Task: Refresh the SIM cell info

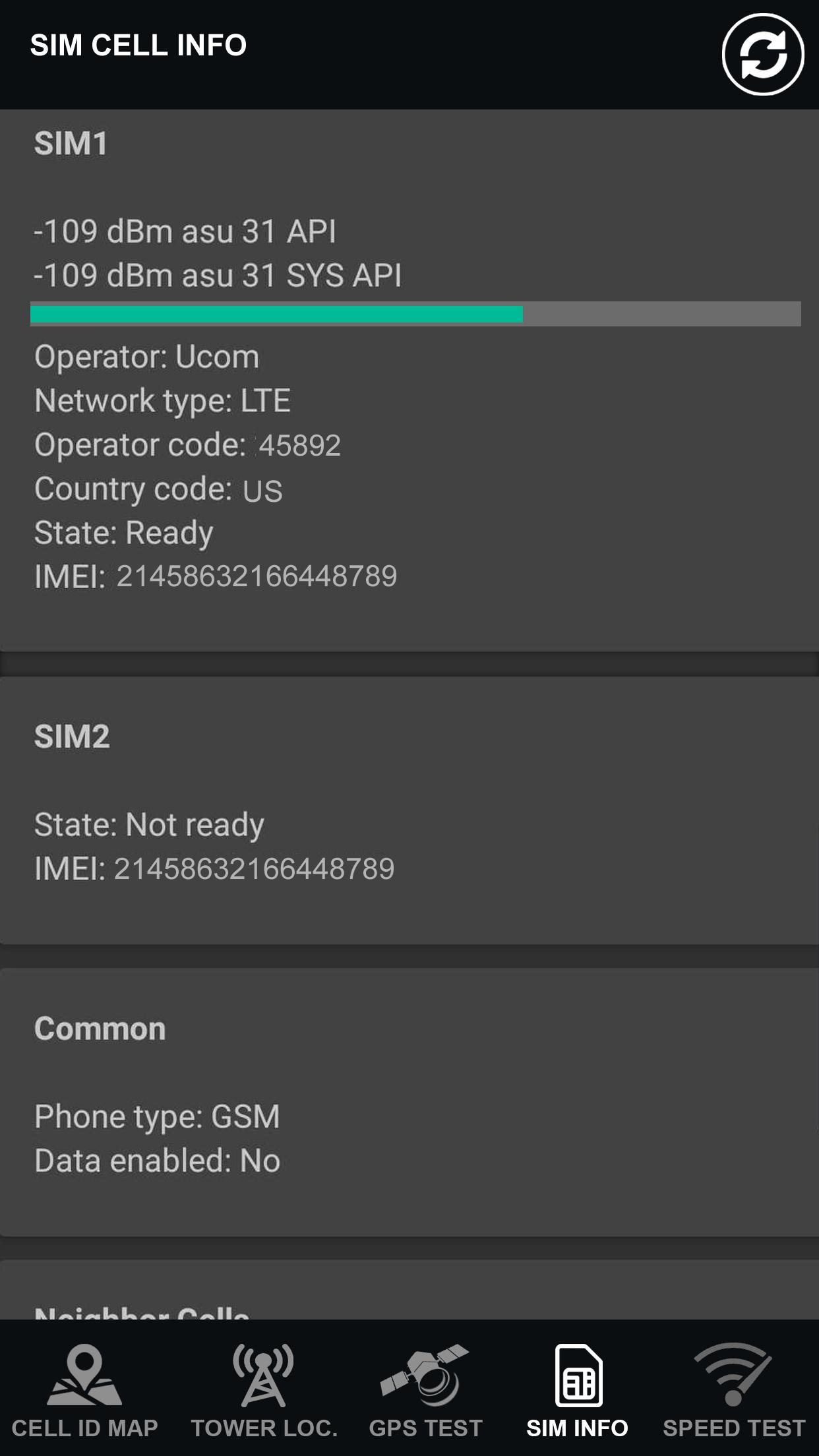Action: point(762,55)
